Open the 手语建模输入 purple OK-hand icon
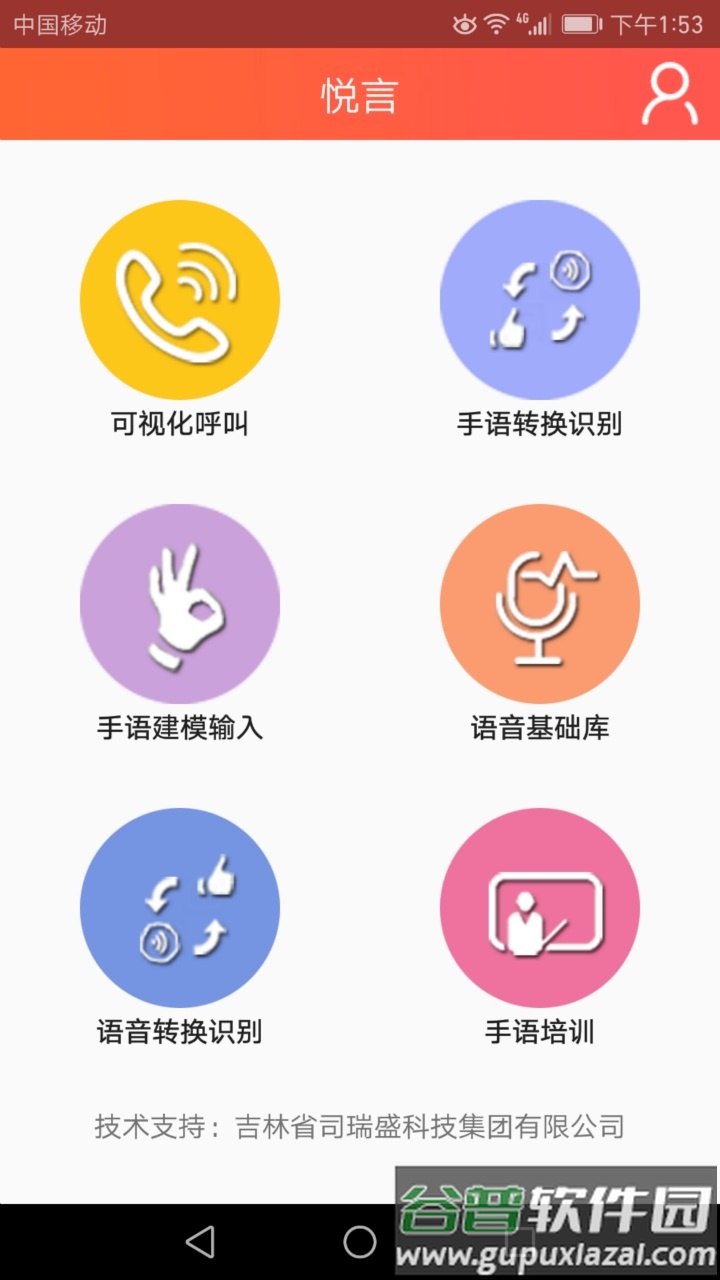 tap(180, 603)
